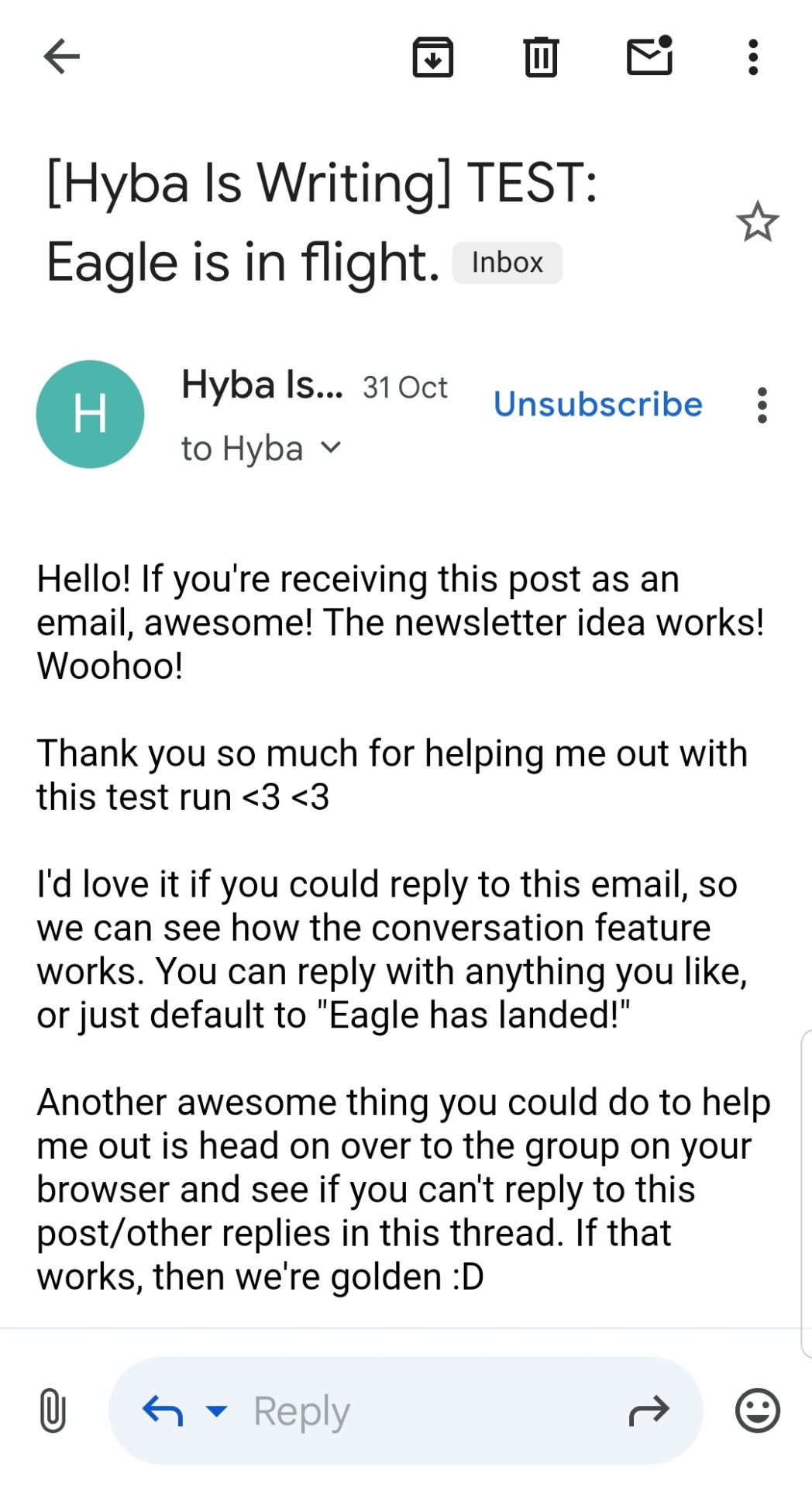Star this email

pyautogui.click(x=757, y=222)
